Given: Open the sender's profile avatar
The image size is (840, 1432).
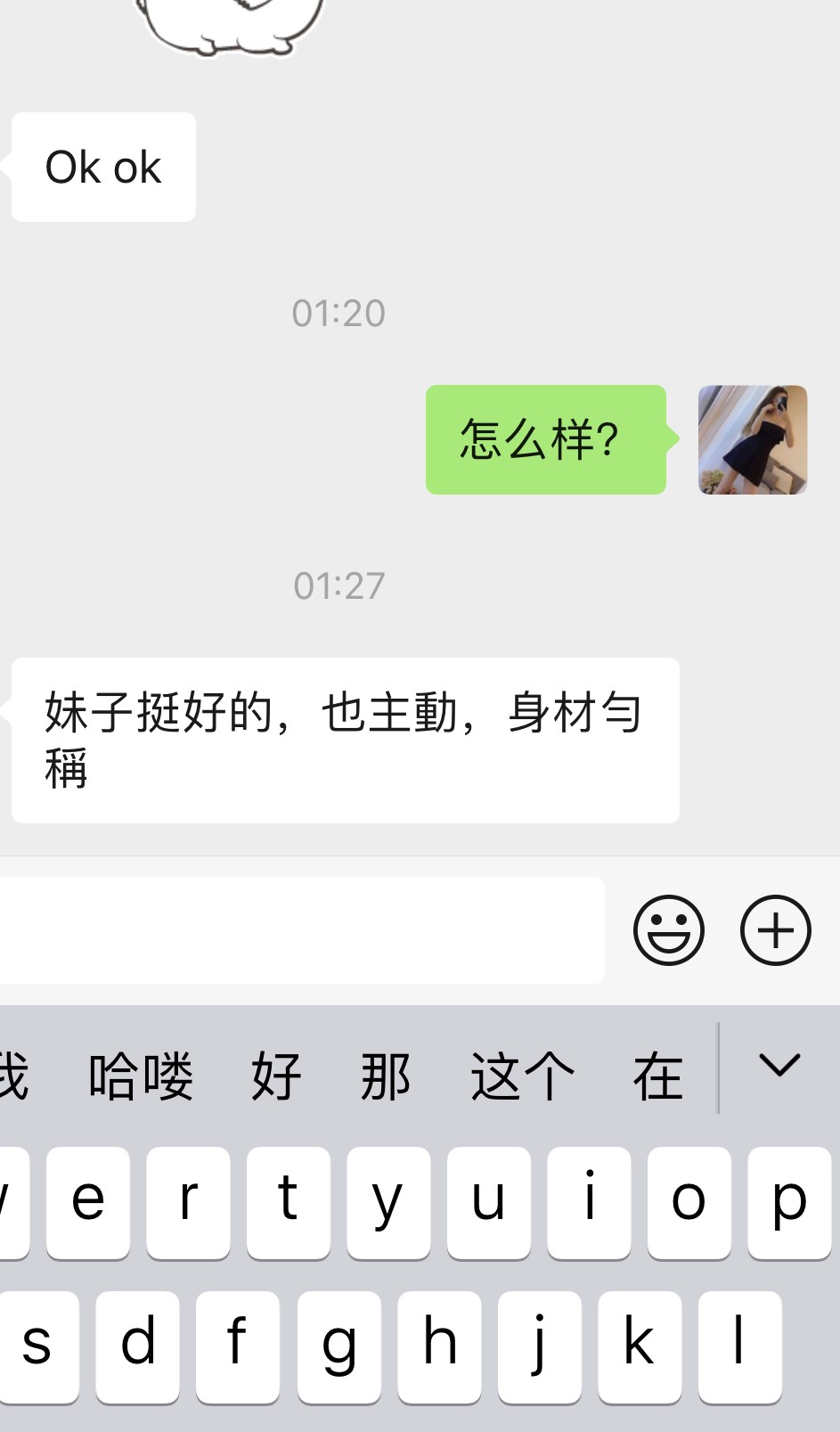Looking at the screenshot, I should tap(752, 439).
